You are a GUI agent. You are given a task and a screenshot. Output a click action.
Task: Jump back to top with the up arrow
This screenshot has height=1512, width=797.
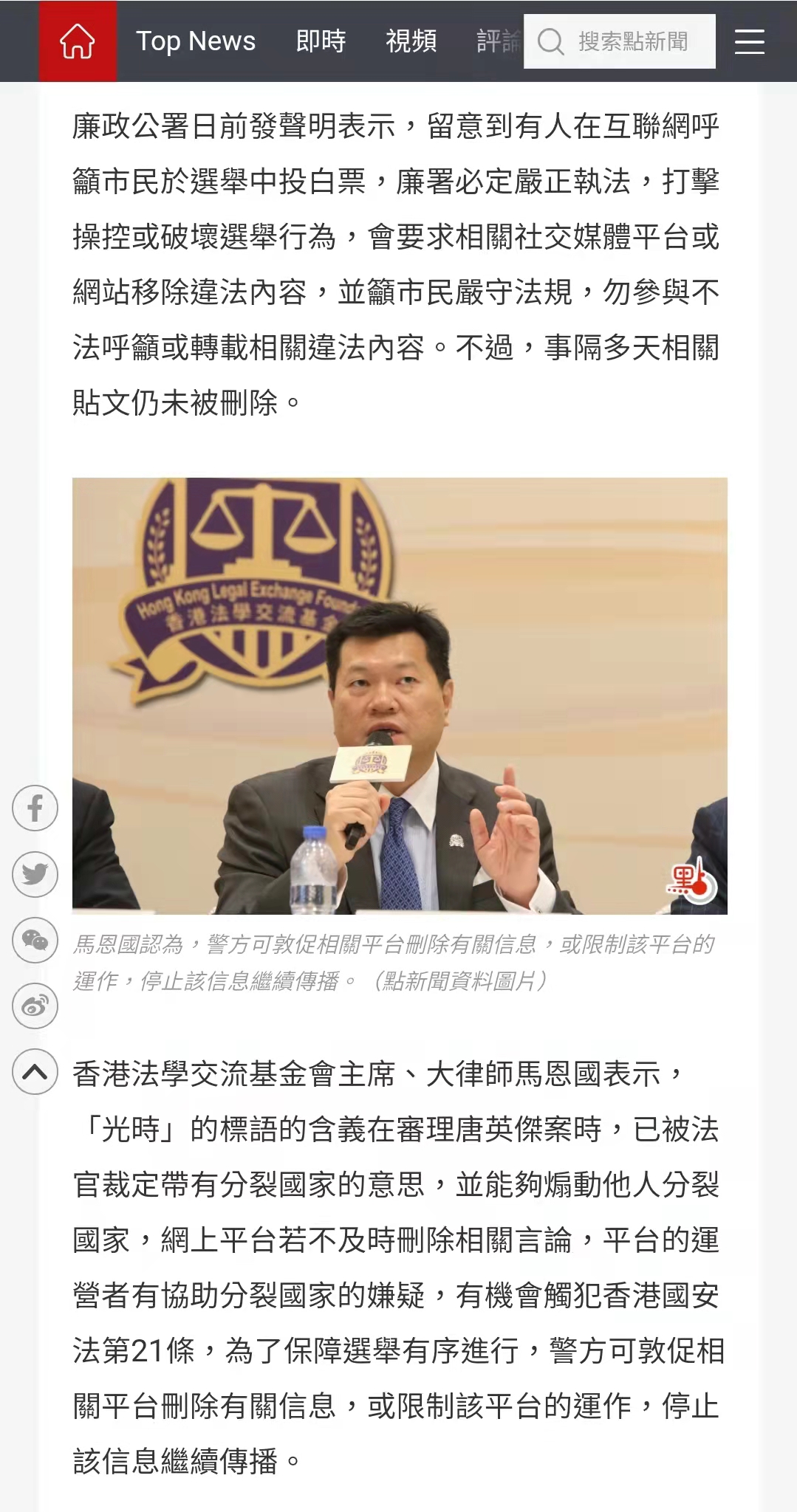(35, 1071)
